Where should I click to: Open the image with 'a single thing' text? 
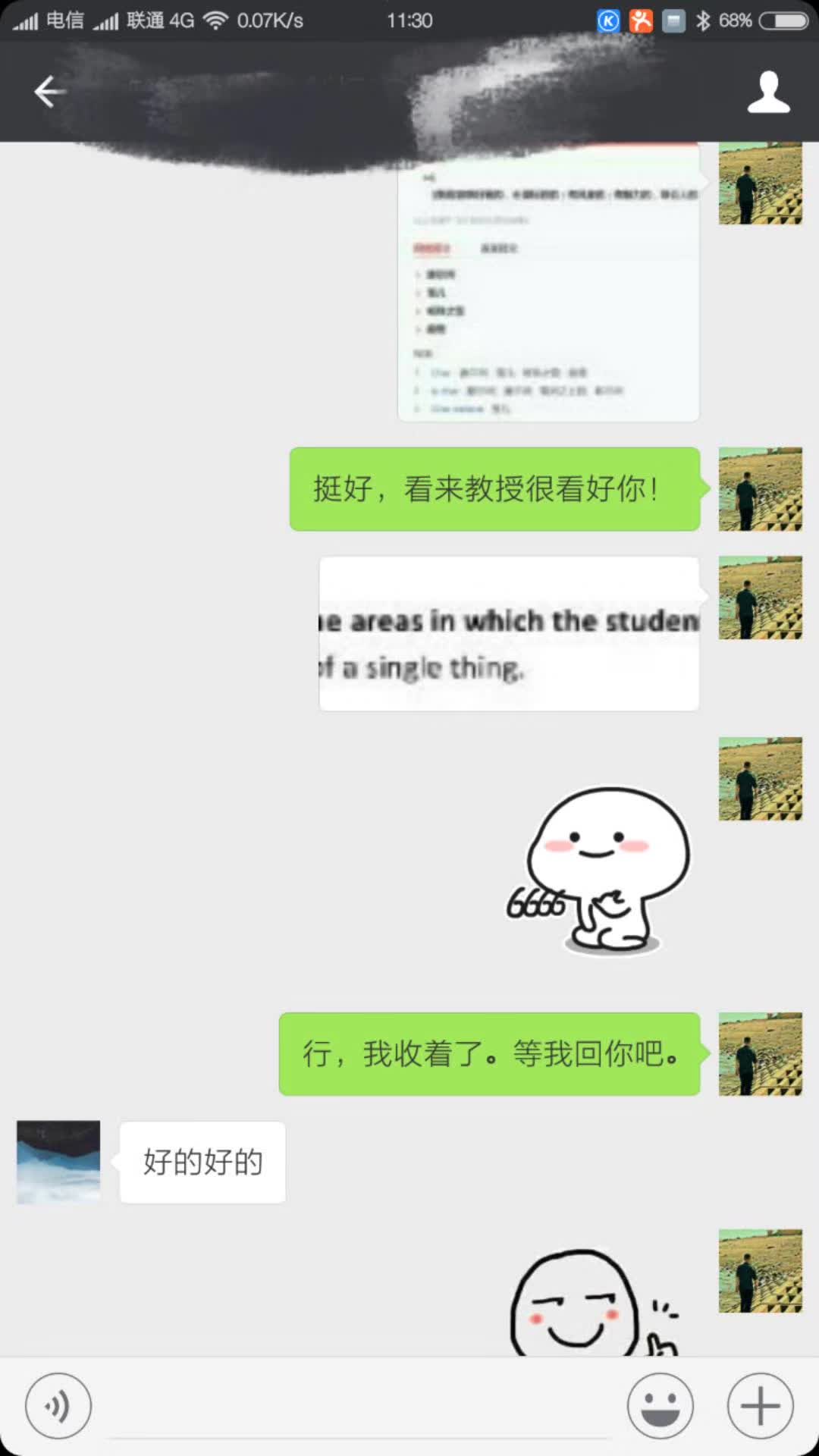click(509, 634)
